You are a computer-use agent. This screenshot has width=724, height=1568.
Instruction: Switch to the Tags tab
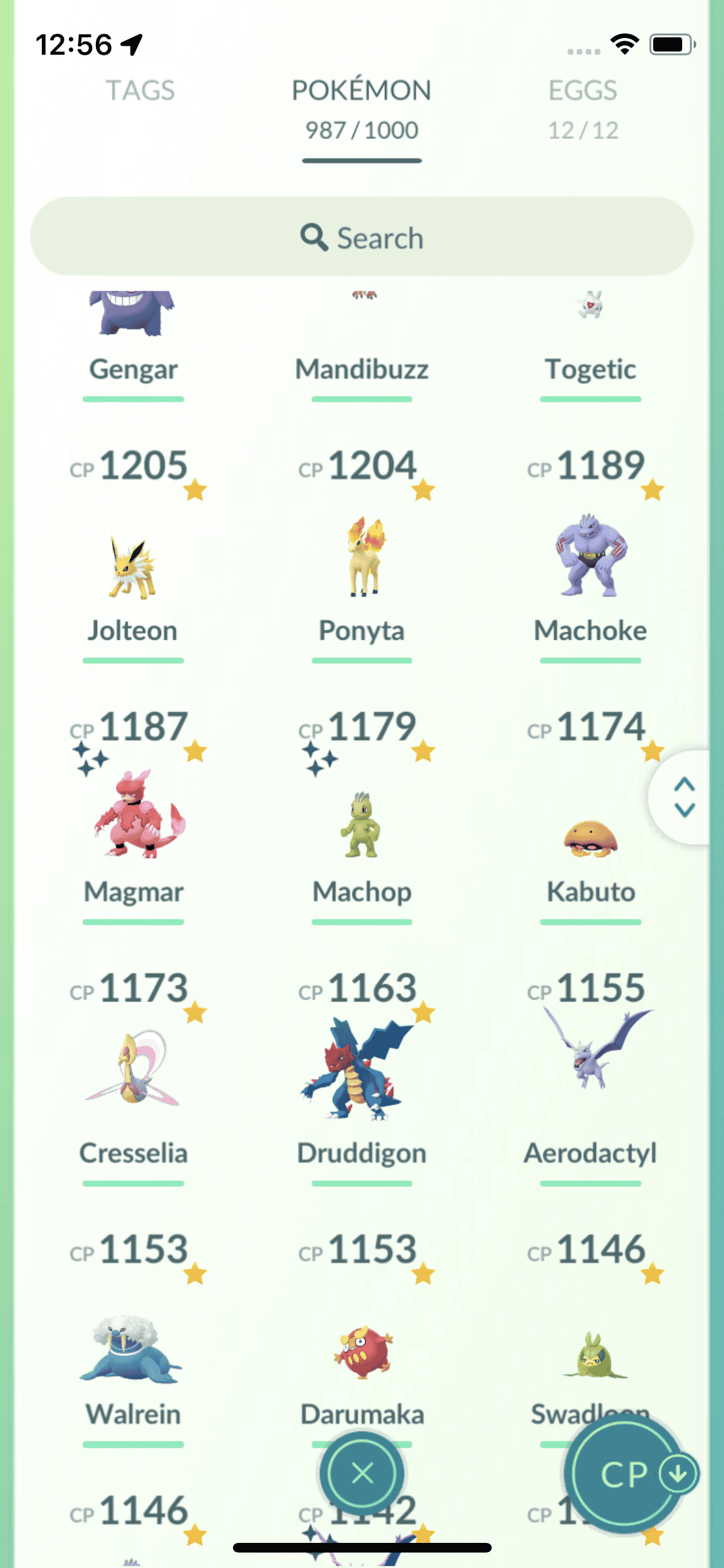pyautogui.click(x=140, y=91)
